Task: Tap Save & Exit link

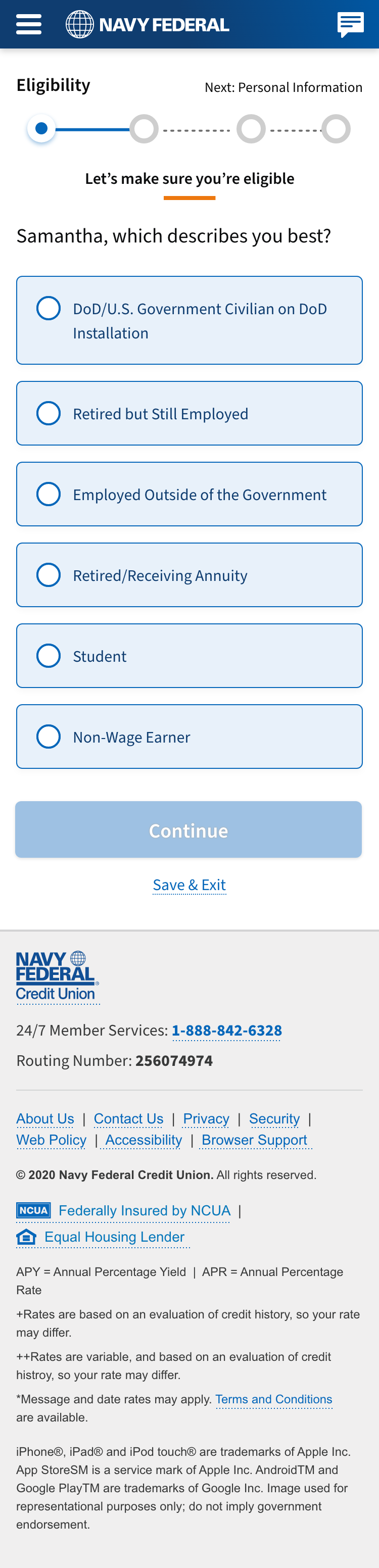Action: 189,885
